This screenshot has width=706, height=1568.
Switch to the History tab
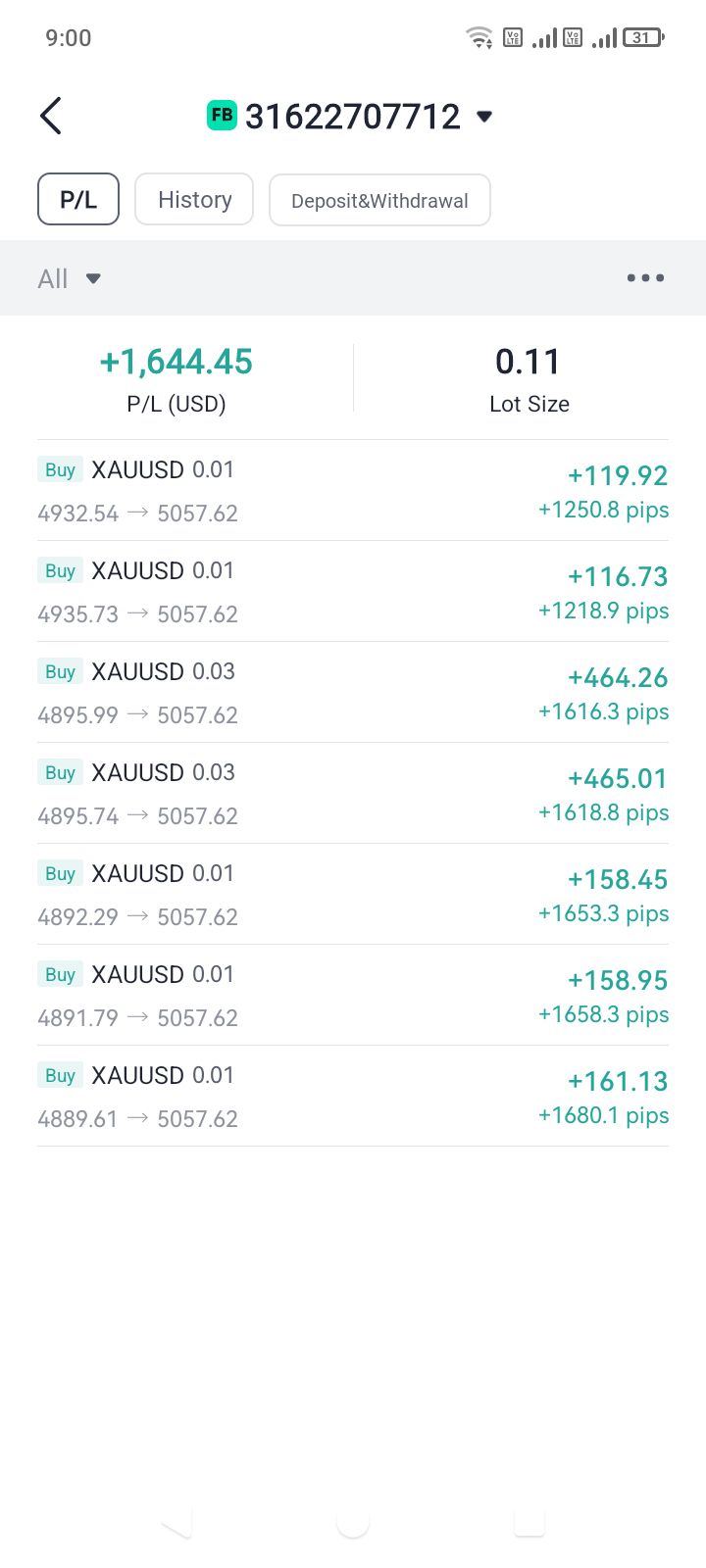click(x=194, y=200)
